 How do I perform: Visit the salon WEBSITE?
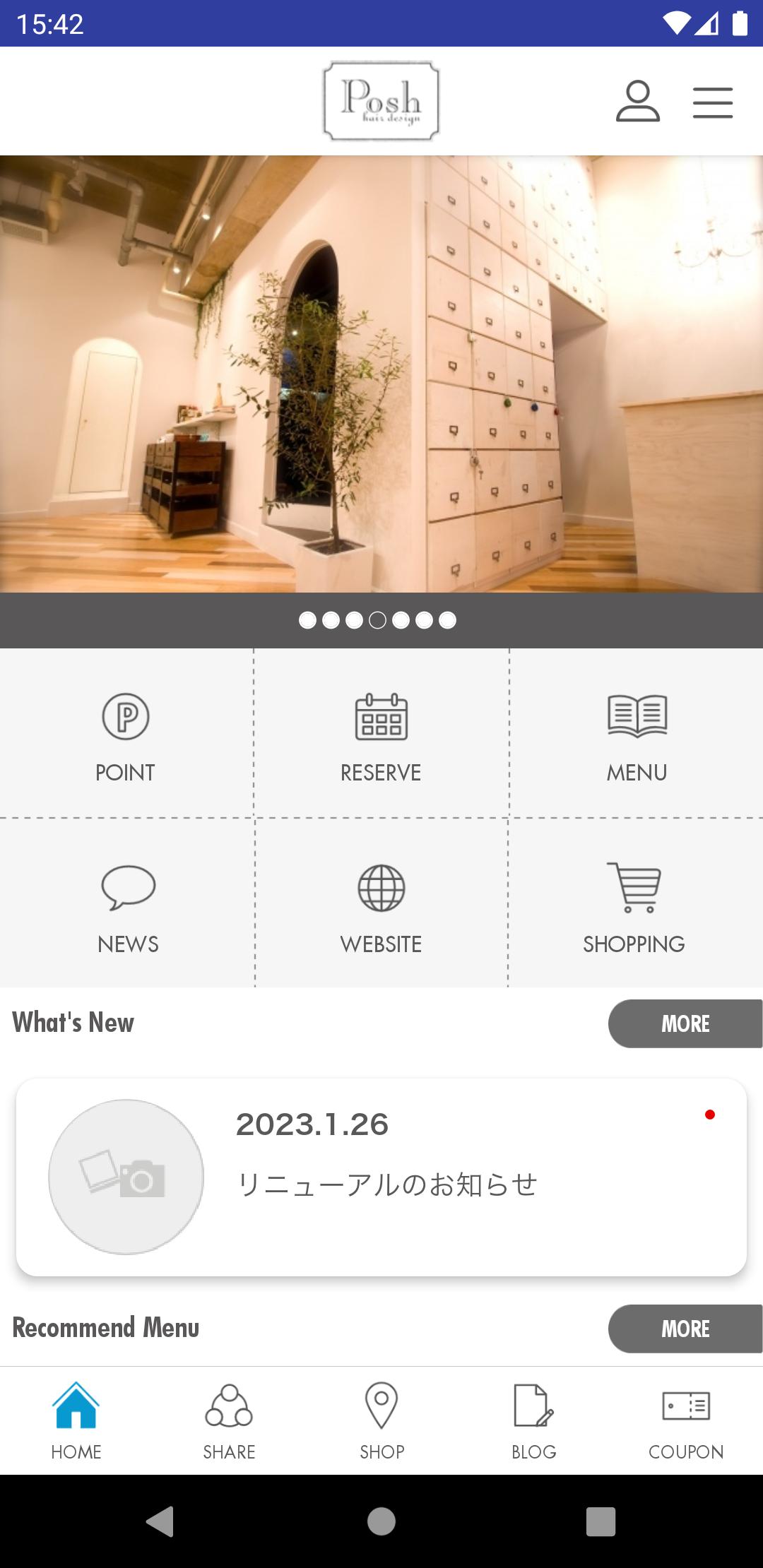tap(381, 903)
